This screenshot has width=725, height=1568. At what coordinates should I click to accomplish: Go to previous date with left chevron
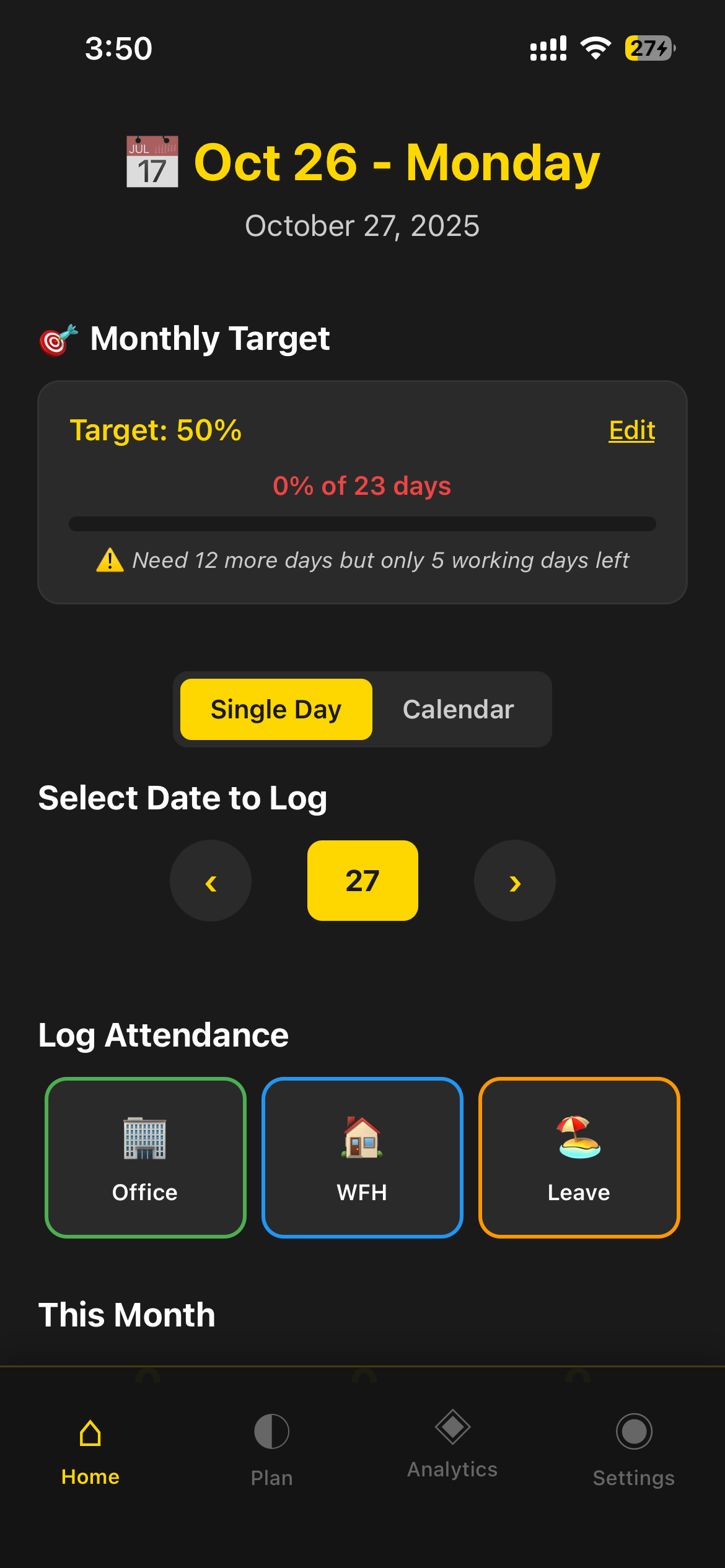tap(211, 881)
